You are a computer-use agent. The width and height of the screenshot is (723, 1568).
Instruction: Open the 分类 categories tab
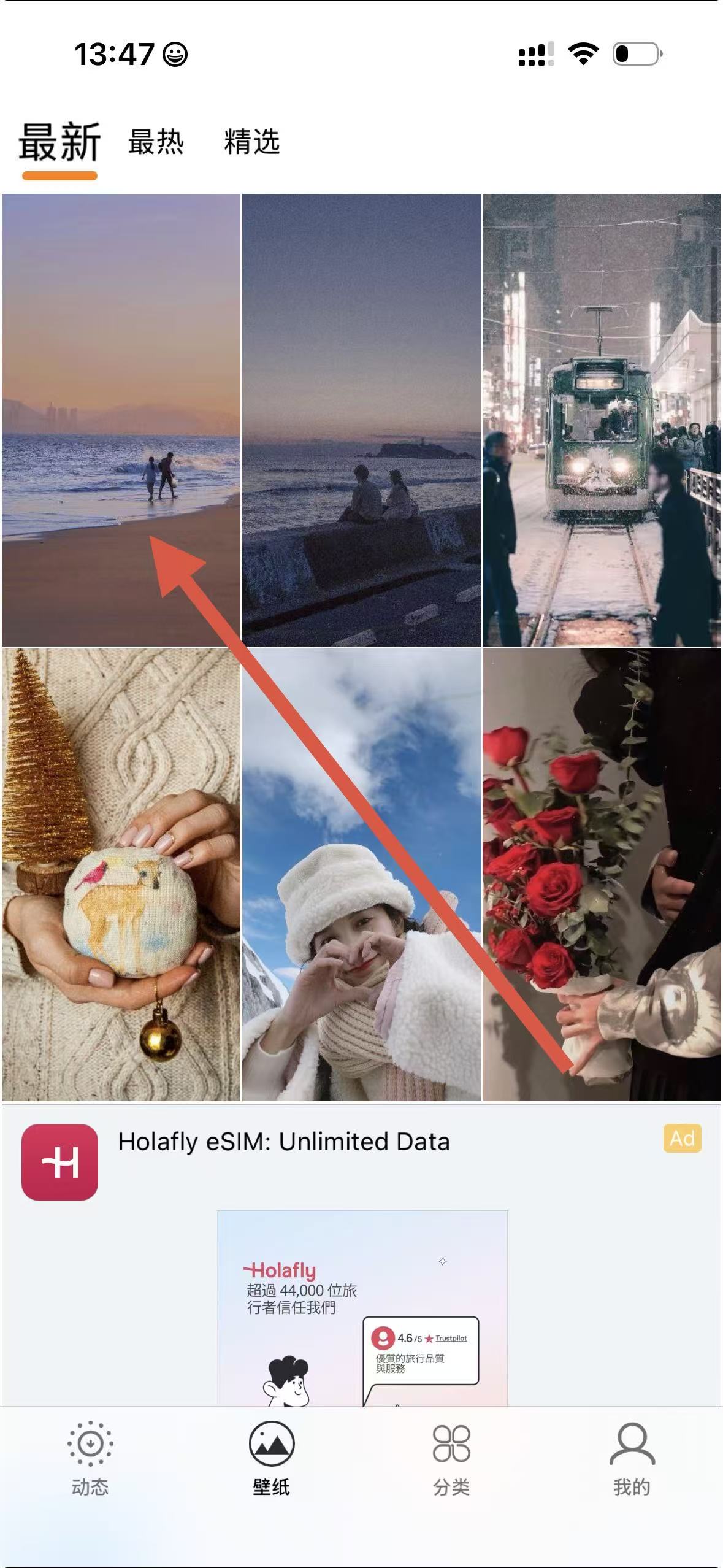pos(451,1459)
